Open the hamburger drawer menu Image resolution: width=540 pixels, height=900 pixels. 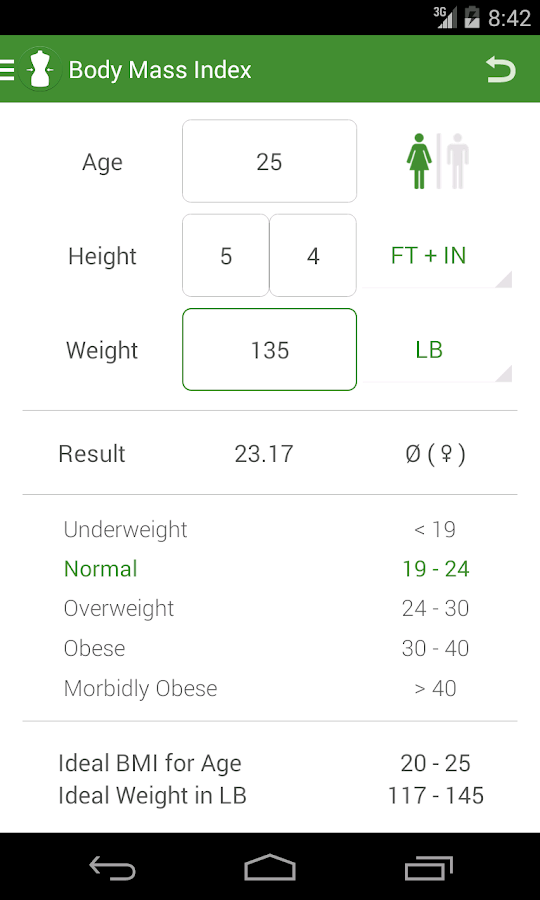[x=7, y=69]
